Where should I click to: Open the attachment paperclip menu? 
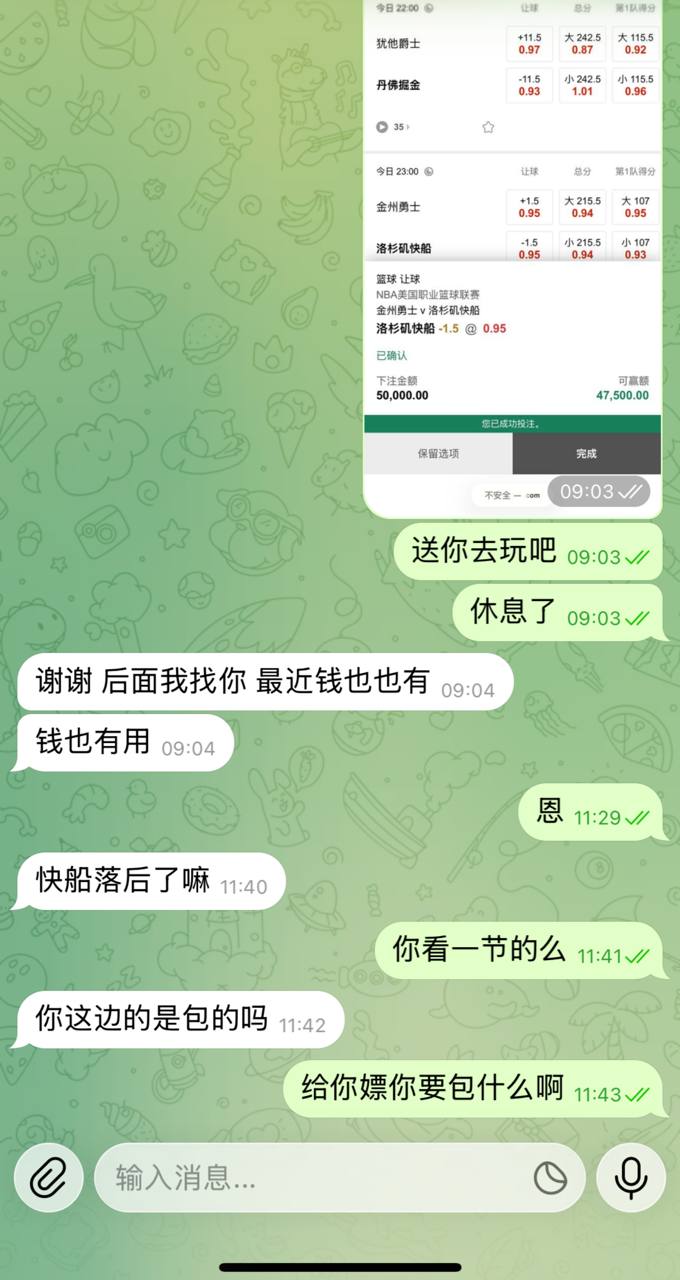pyautogui.click(x=48, y=1178)
